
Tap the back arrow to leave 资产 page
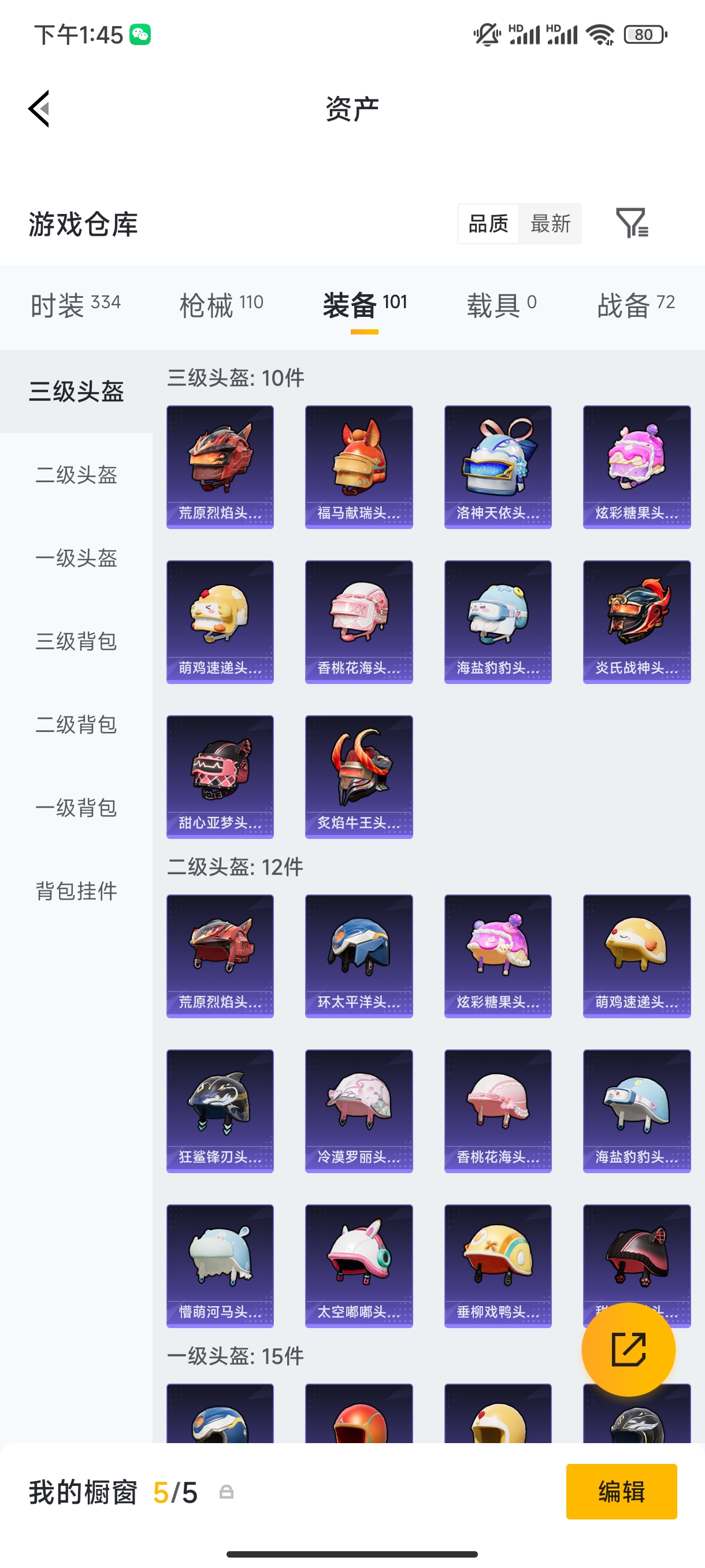[38, 109]
